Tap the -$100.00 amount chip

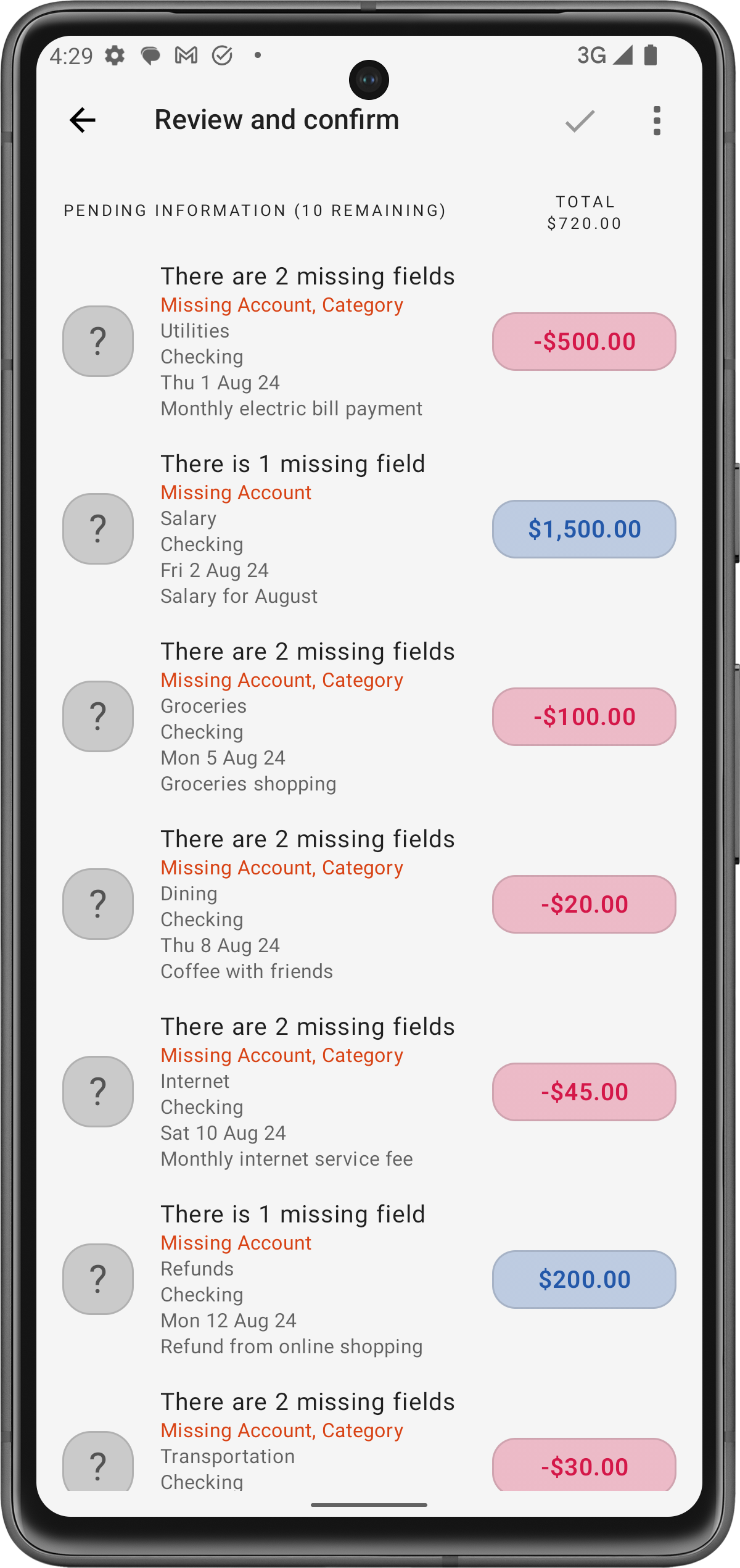pos(584,716)
